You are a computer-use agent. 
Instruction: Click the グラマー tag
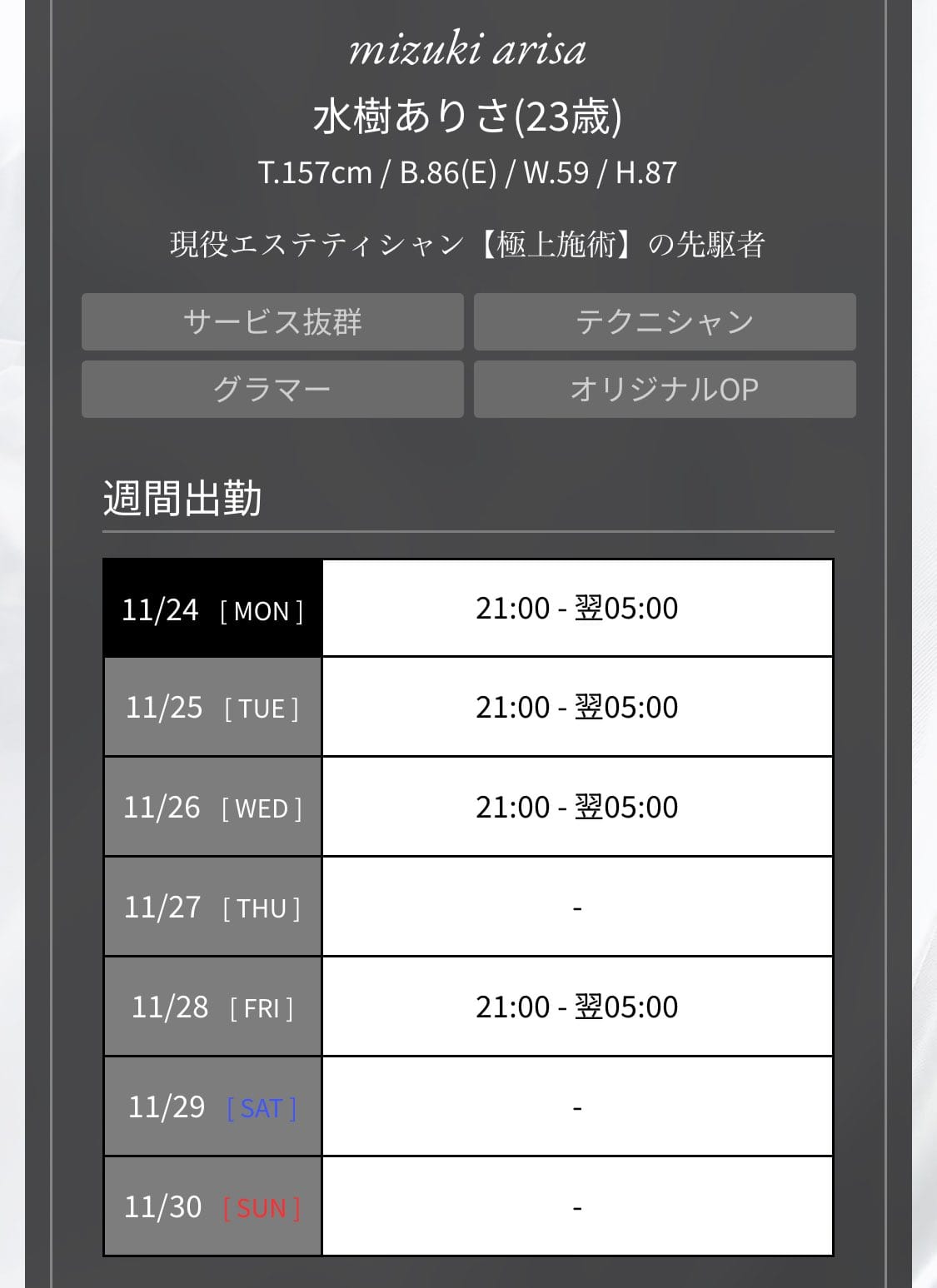tap(272, 389)
